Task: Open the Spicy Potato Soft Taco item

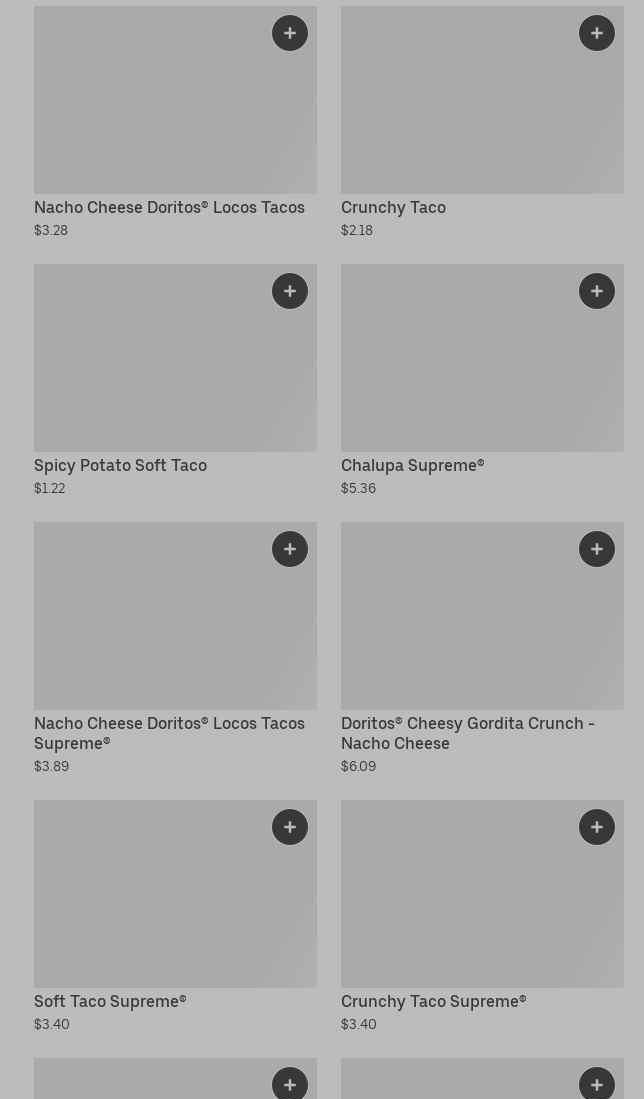Action: click(x=120, y=466)
